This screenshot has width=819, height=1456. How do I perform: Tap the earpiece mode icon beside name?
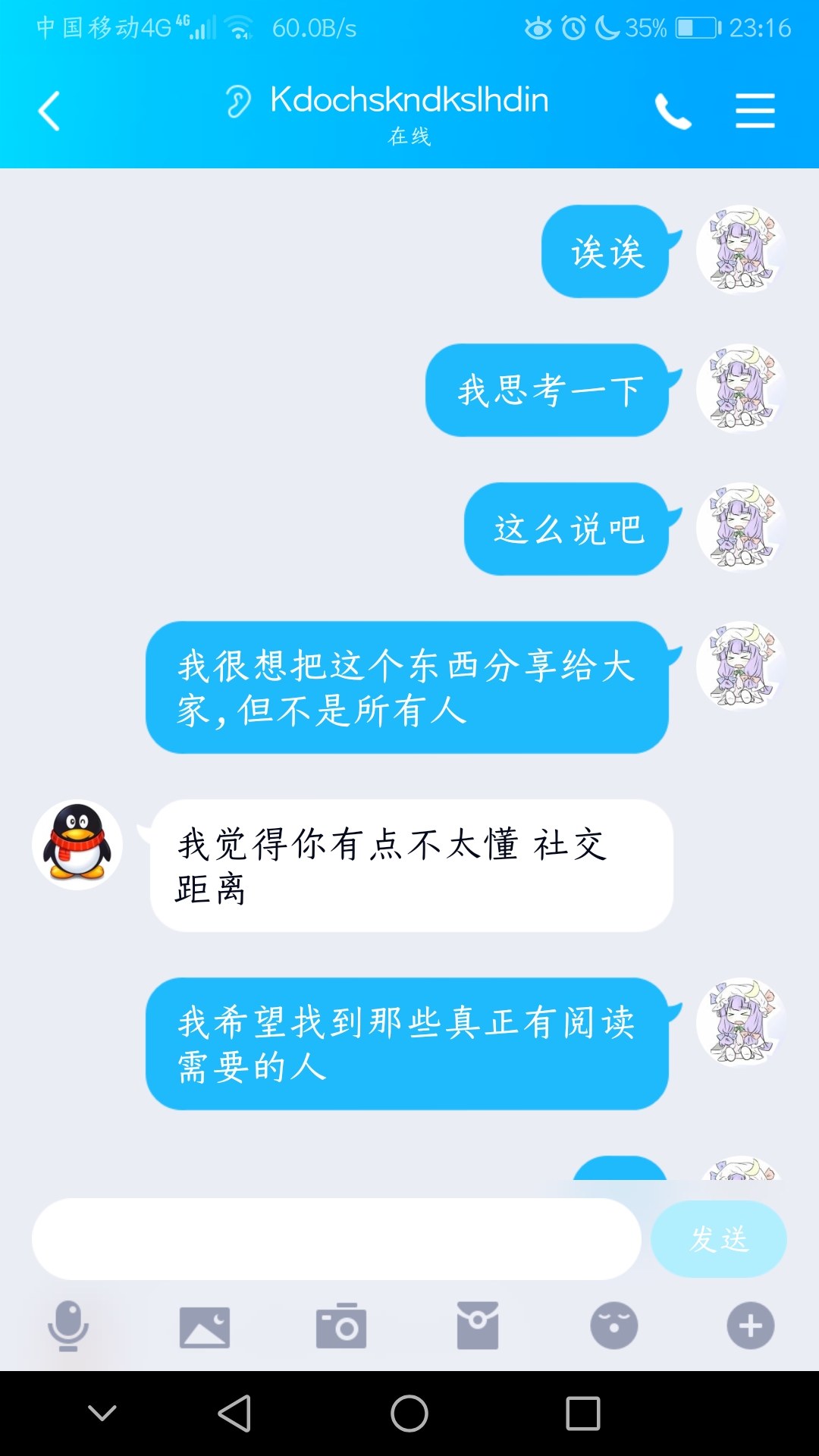tap(238, 101)
